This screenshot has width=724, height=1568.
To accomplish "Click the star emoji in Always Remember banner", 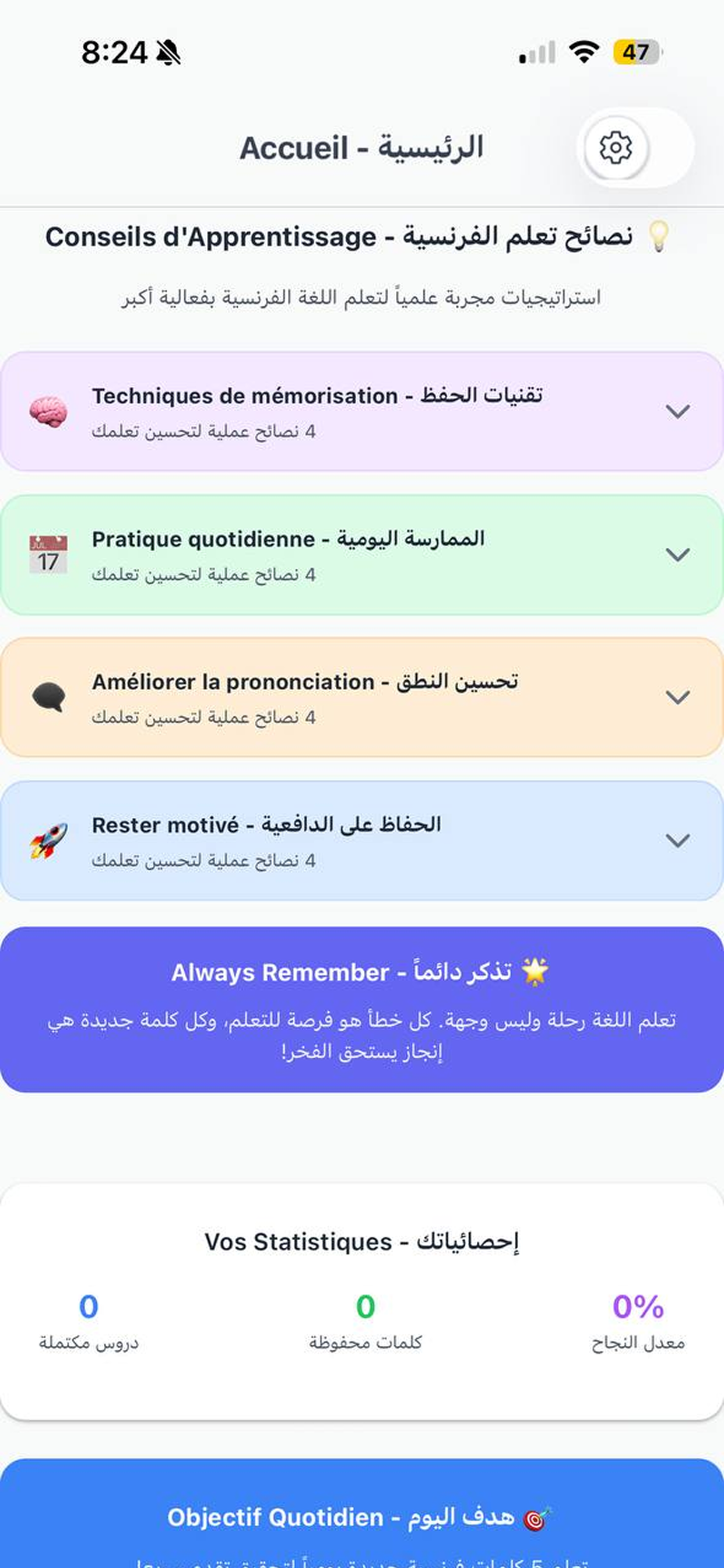I will coord(535,972).
